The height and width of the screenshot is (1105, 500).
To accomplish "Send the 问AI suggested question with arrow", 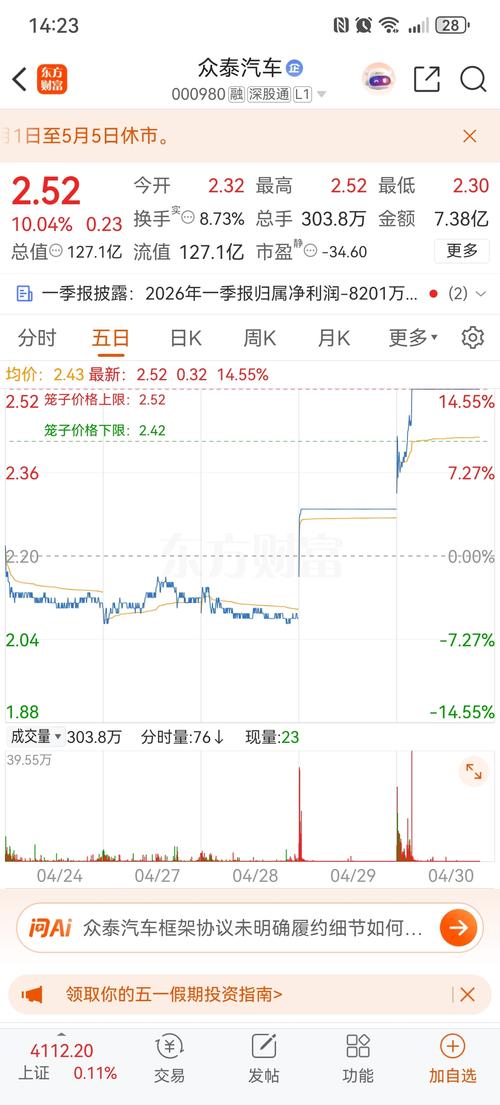I will pyautogui.click(x=458, y=927).
